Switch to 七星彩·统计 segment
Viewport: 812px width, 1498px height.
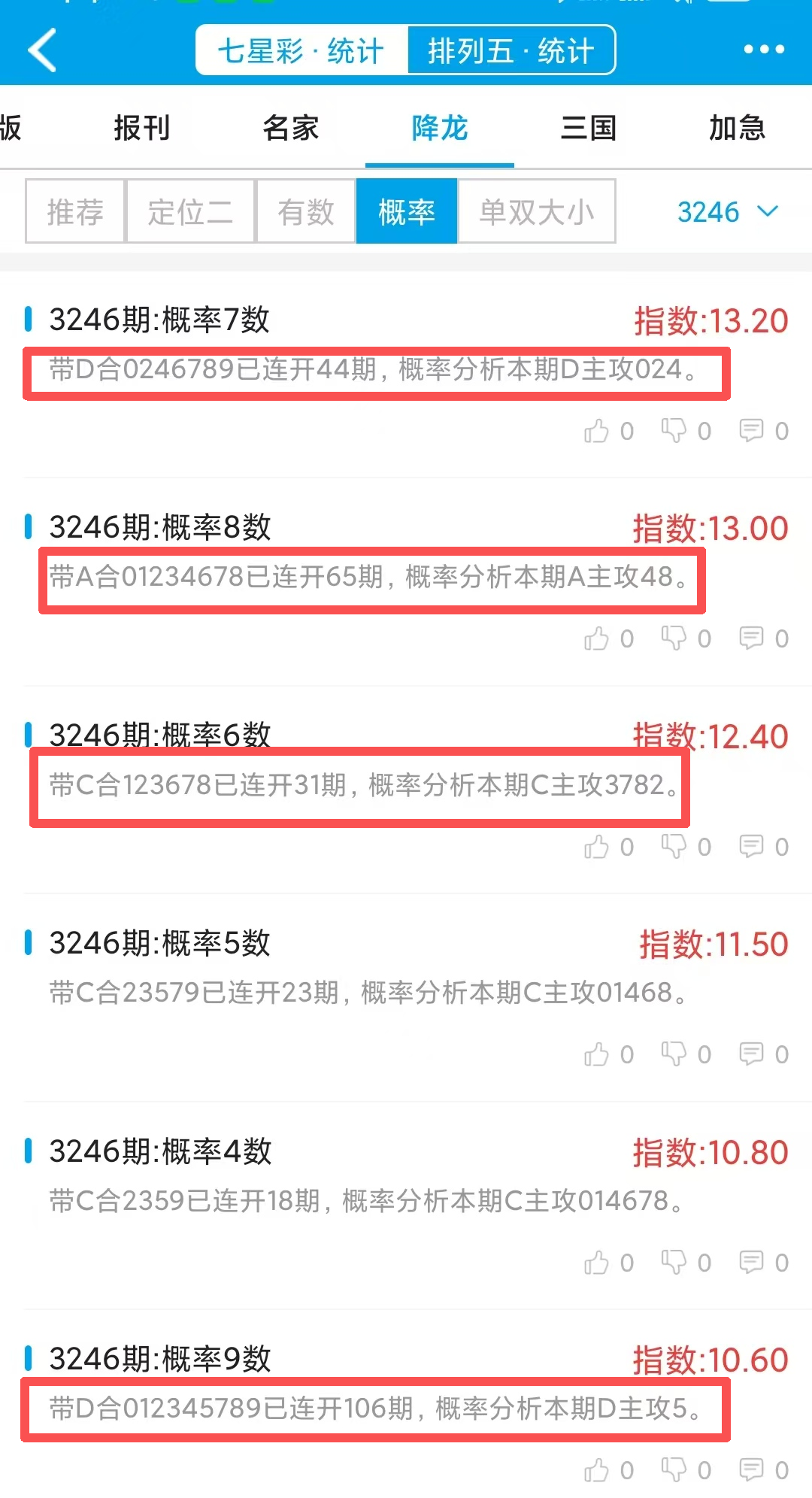(301, 51)
